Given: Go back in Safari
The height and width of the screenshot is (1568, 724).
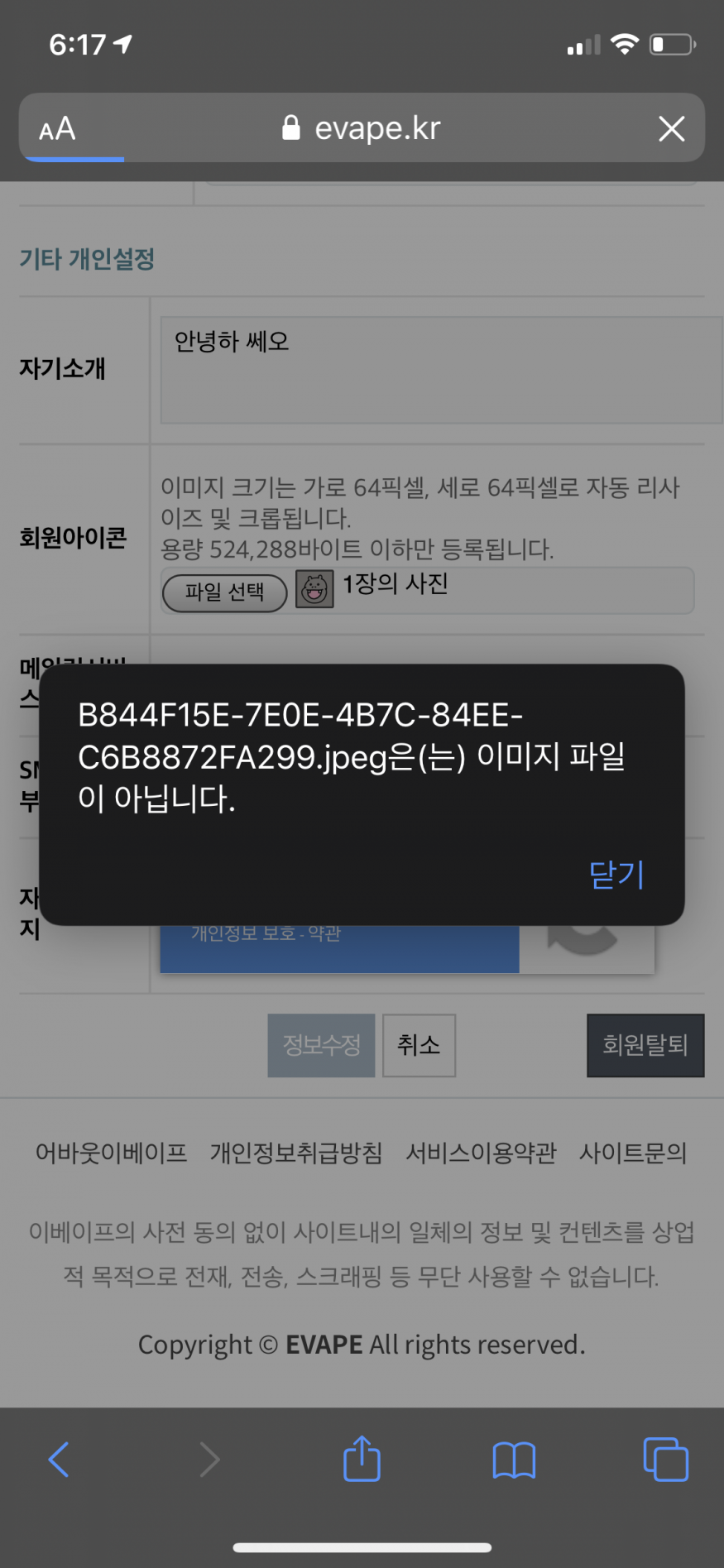Looking at the screenshot, I should click(59, 1460).
